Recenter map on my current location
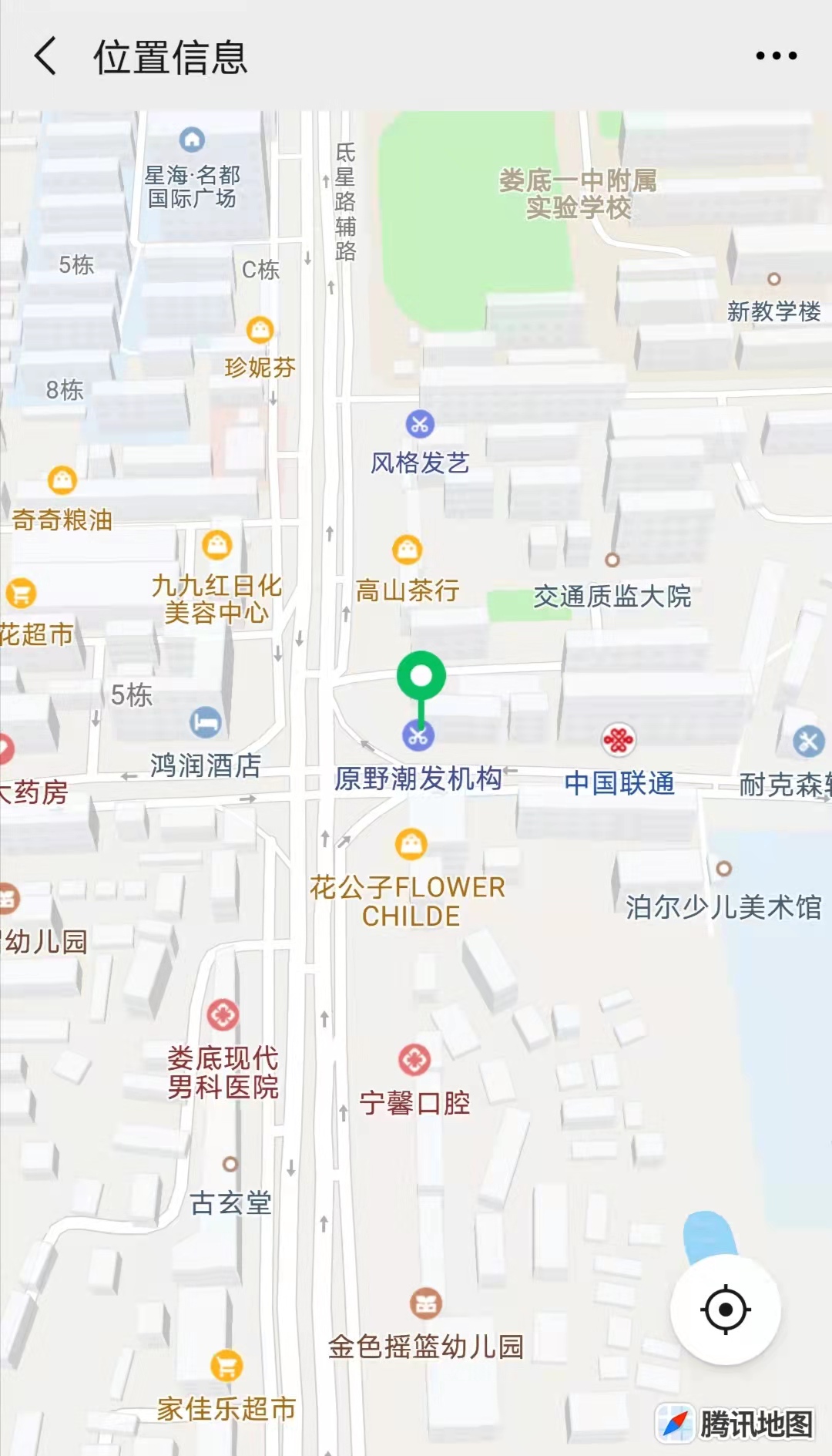The image size is (832, 1456). click(x=725, y=1309)
